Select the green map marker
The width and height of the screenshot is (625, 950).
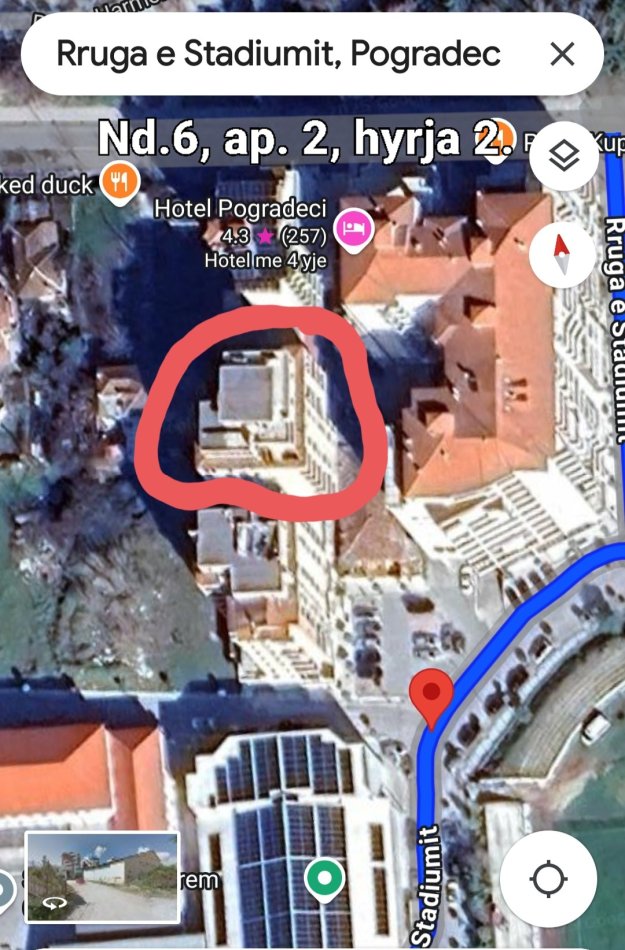[x=324, y=879]
